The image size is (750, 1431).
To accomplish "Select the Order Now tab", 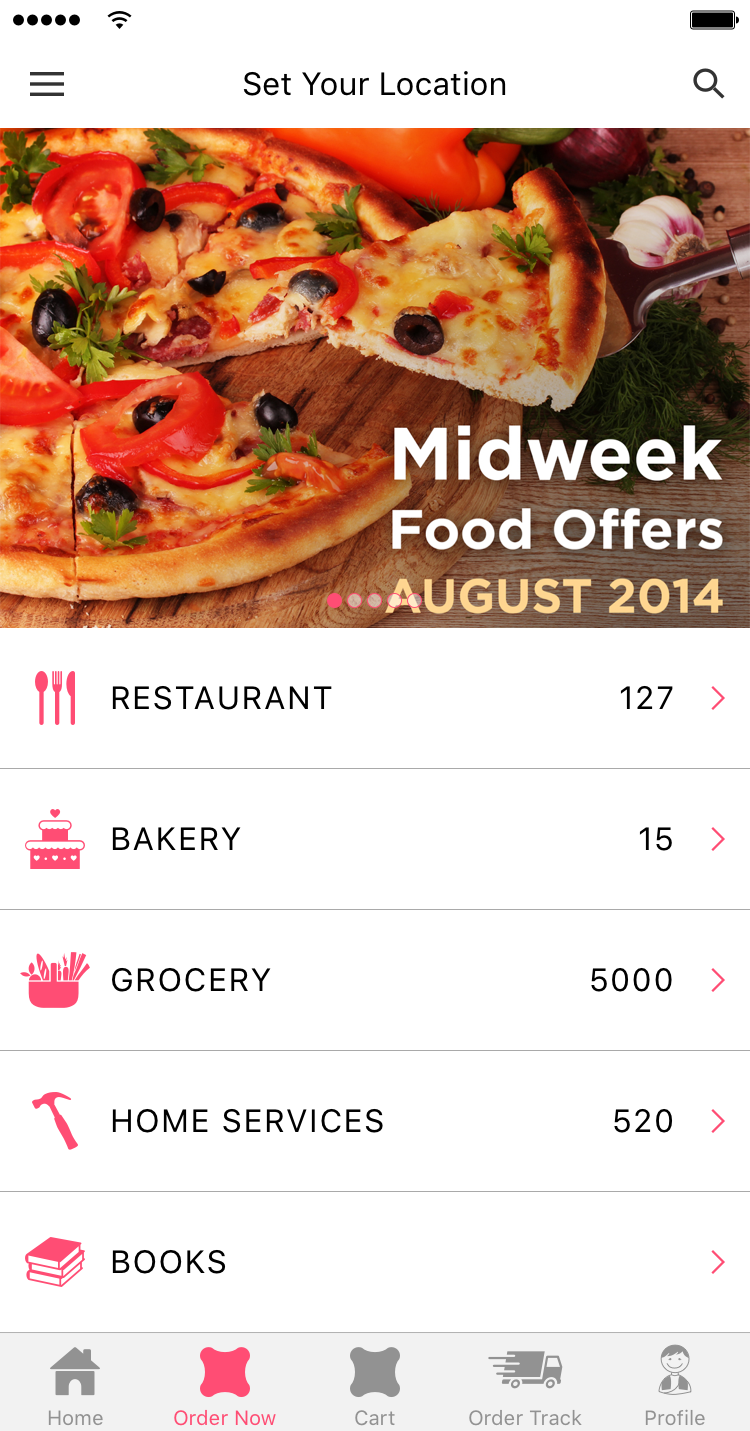I will click(225, 1385).
